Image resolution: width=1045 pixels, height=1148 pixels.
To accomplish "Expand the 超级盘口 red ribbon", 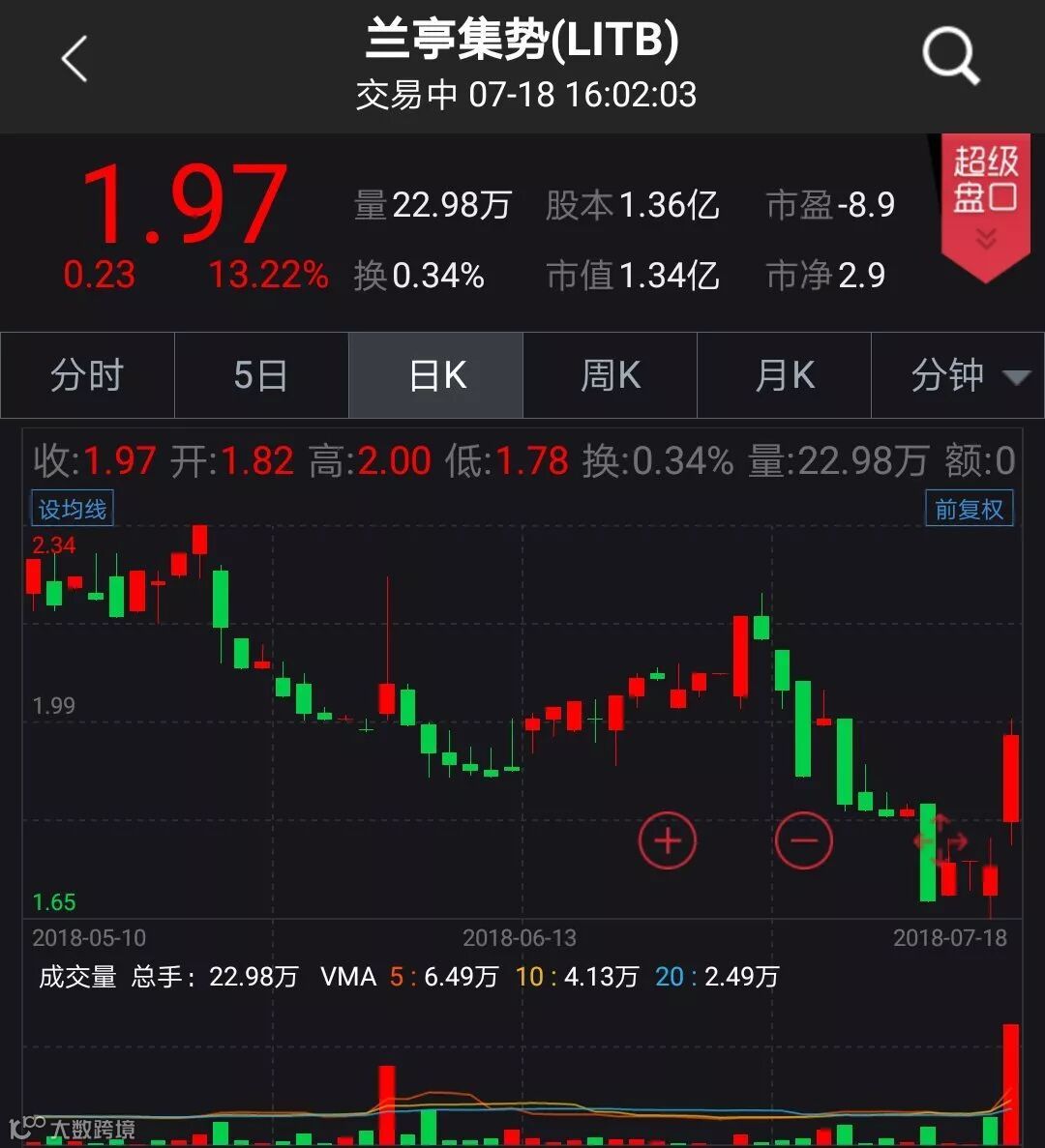I will (985, 205).
